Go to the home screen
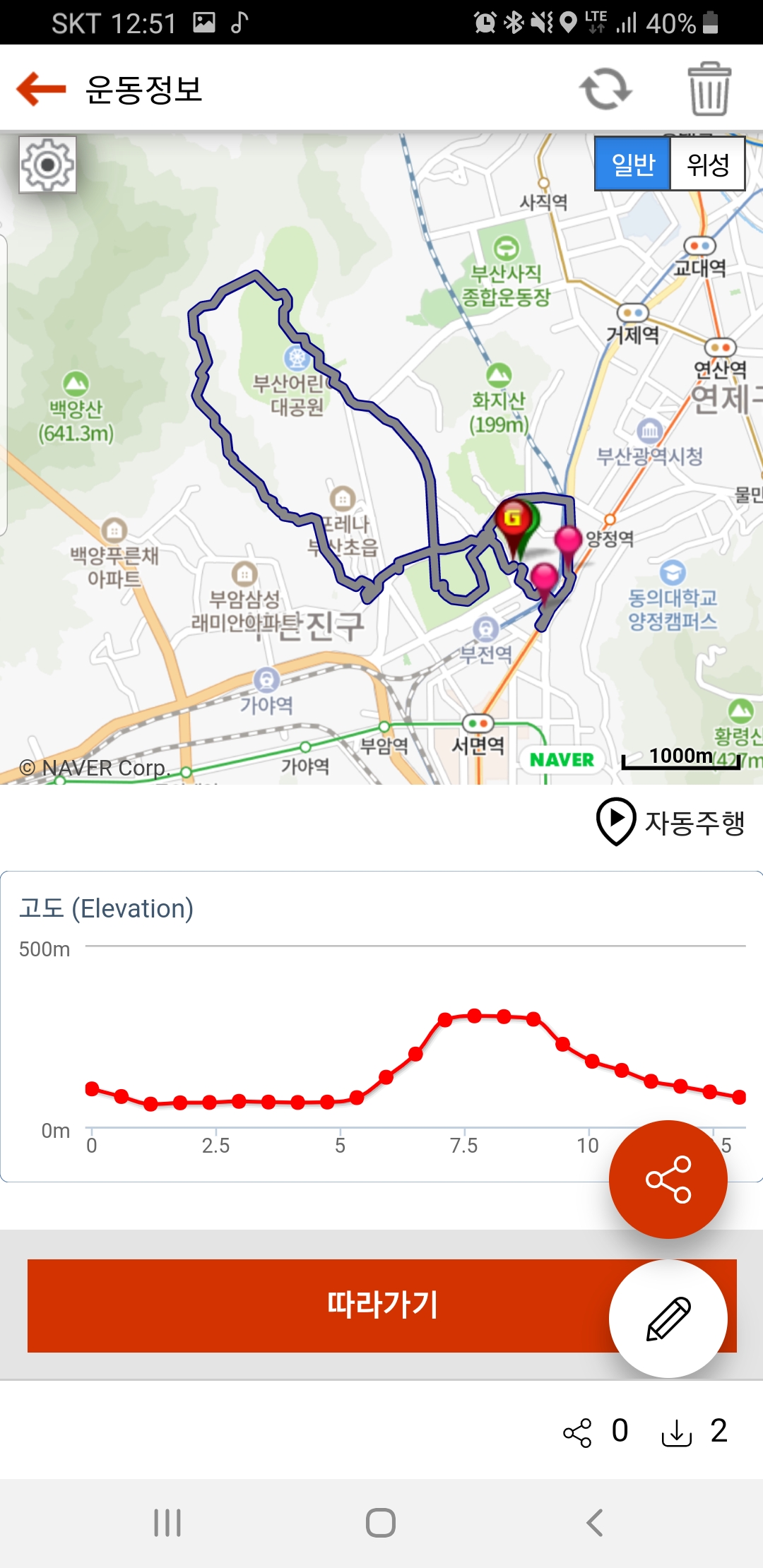Viewport: 763px width, 1568px height. 381,1523
